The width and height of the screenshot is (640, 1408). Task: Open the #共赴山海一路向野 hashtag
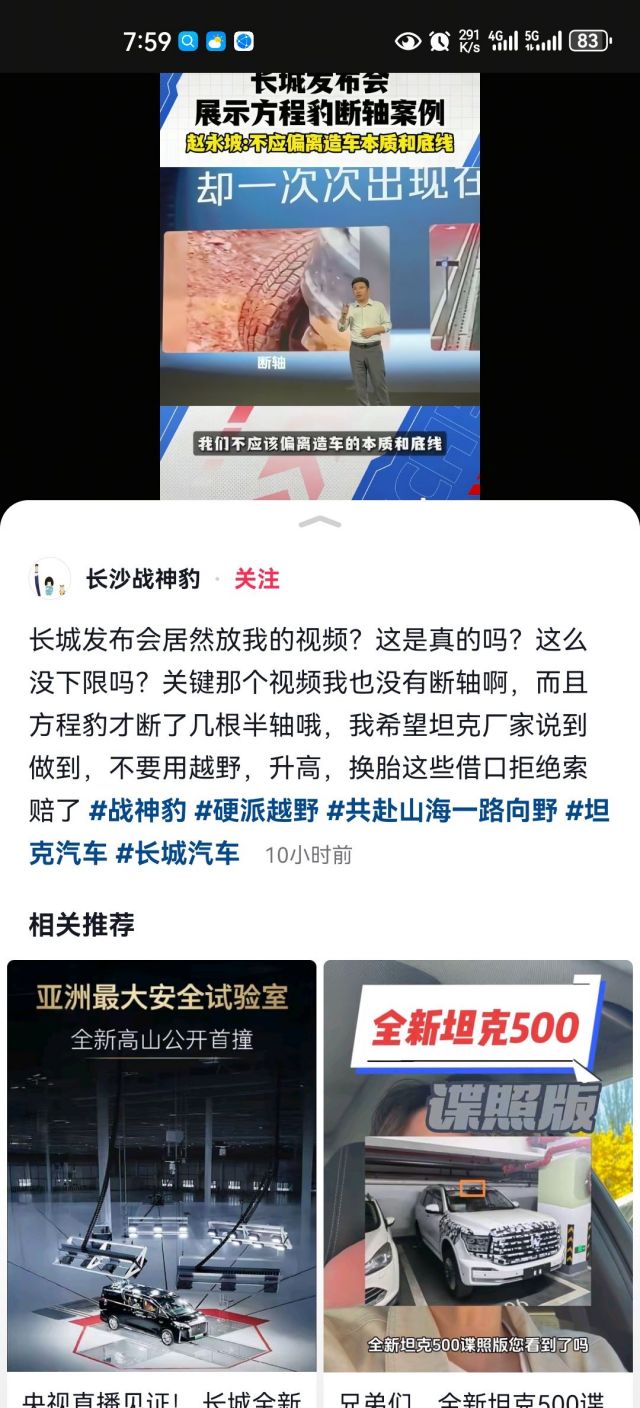click(x=442, y=810)
